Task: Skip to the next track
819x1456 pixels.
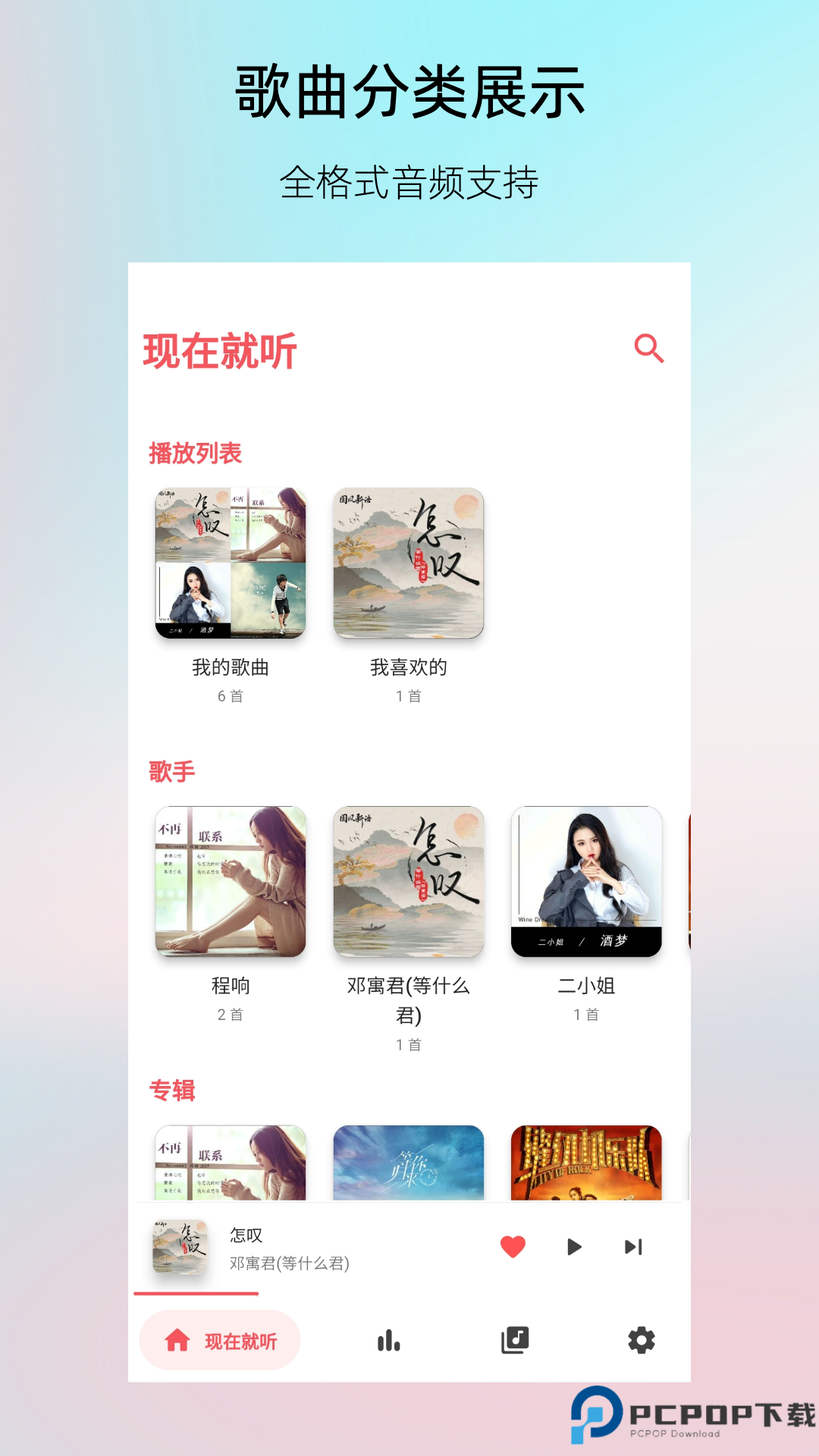Action: tap(634, 1246)
